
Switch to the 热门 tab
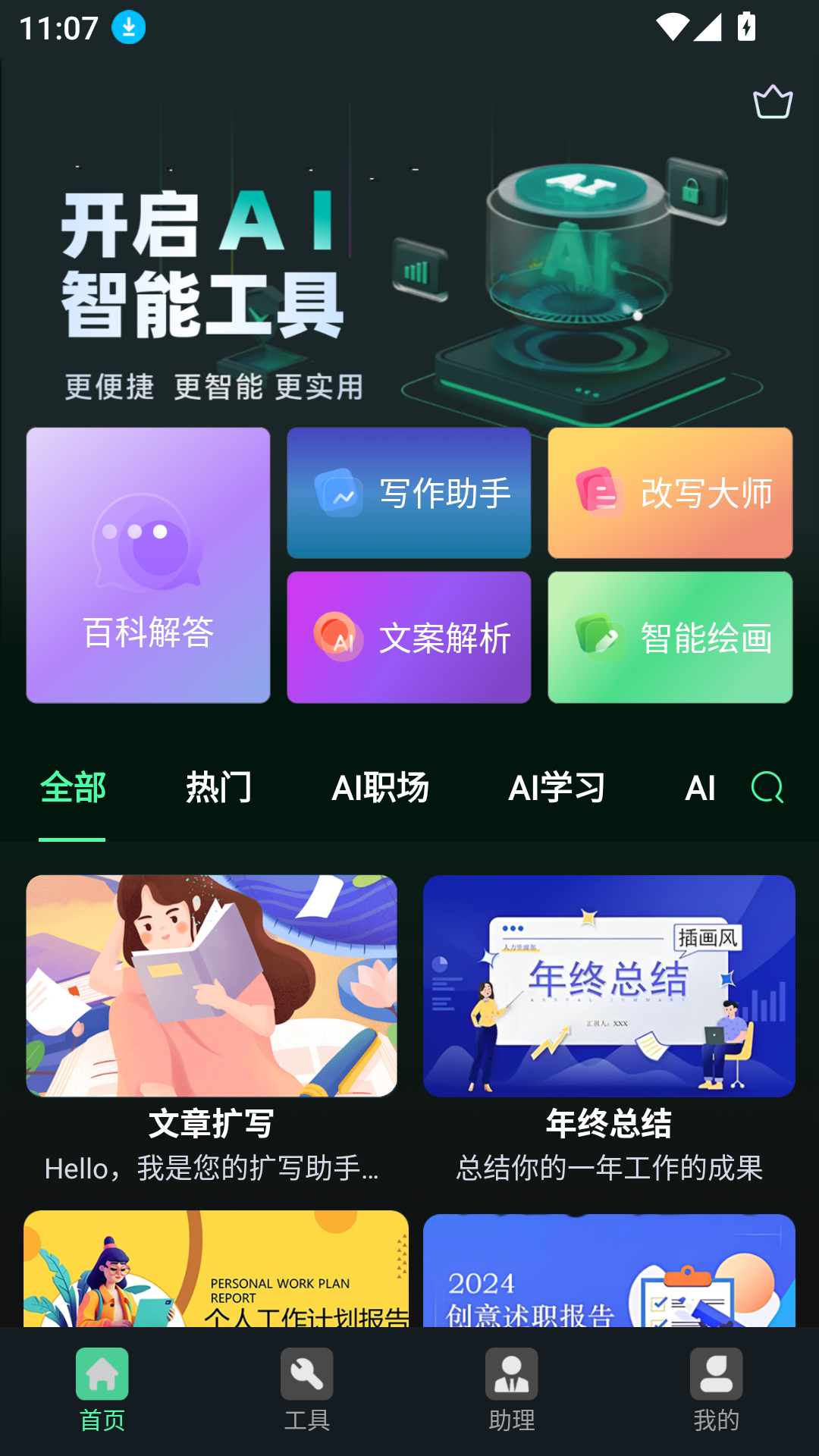point(218,788)
